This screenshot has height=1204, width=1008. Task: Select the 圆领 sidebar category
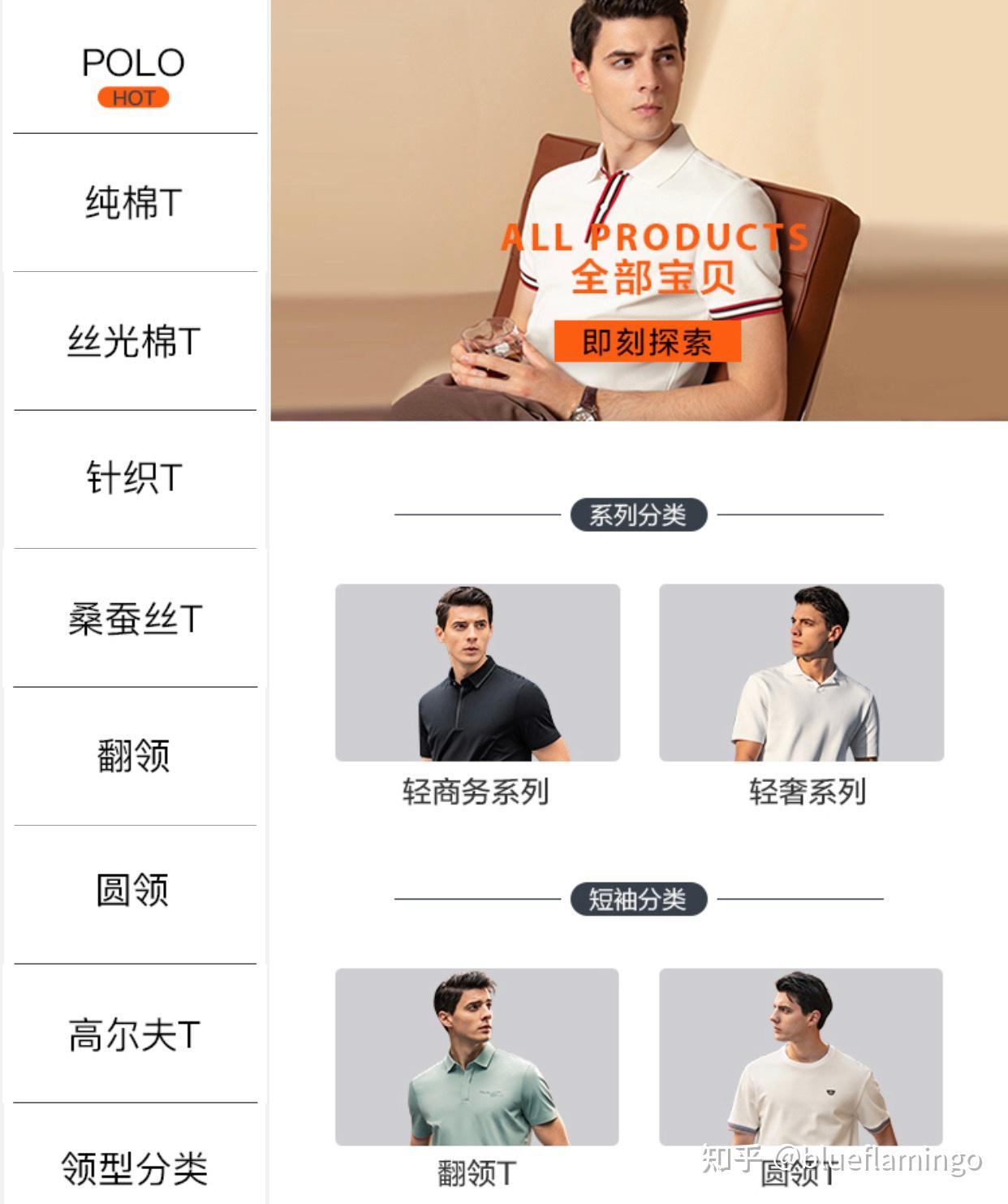tap(134, 891)
